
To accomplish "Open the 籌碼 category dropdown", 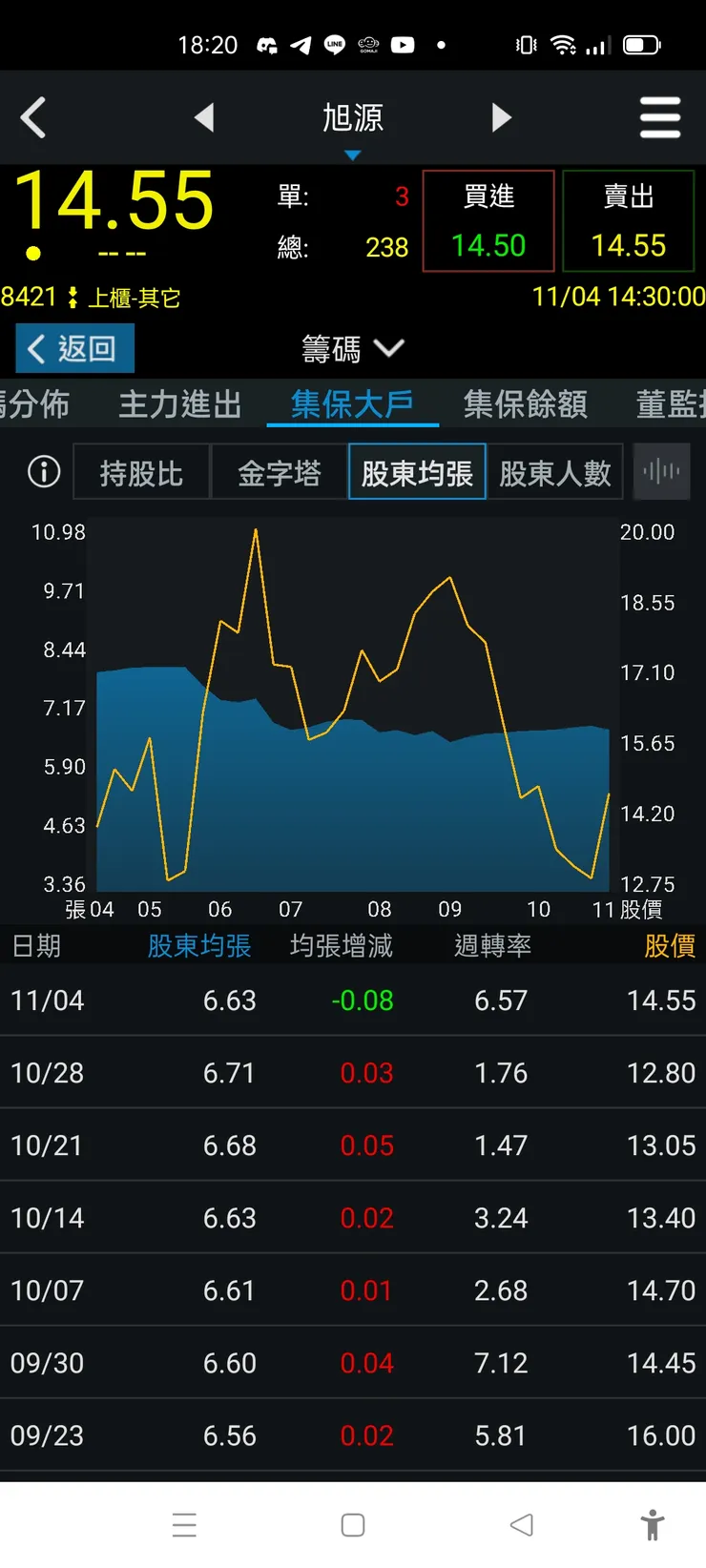I will pyautogui.click(x=352, y=349).
